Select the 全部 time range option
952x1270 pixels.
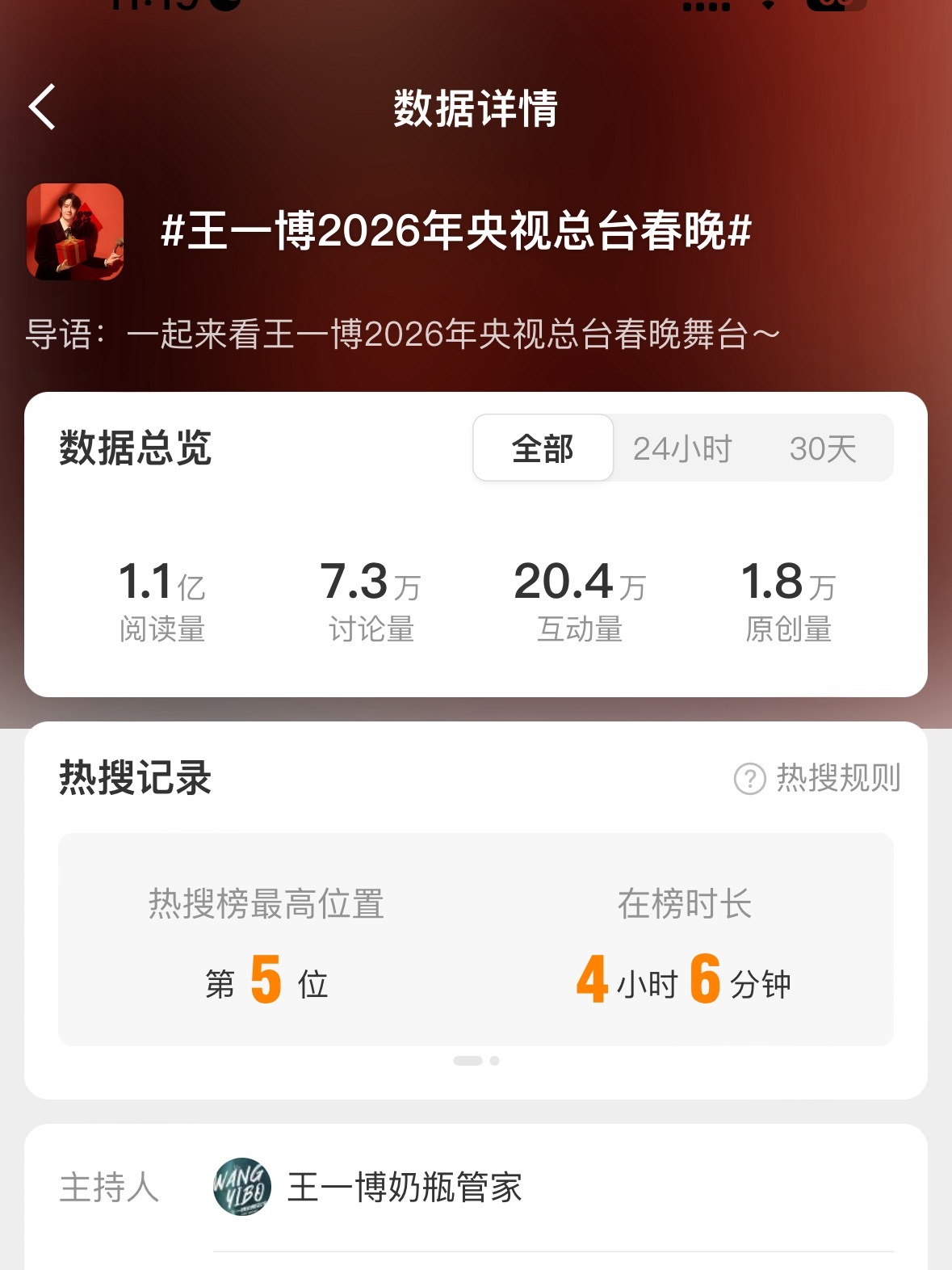click(x=542, y=448)
